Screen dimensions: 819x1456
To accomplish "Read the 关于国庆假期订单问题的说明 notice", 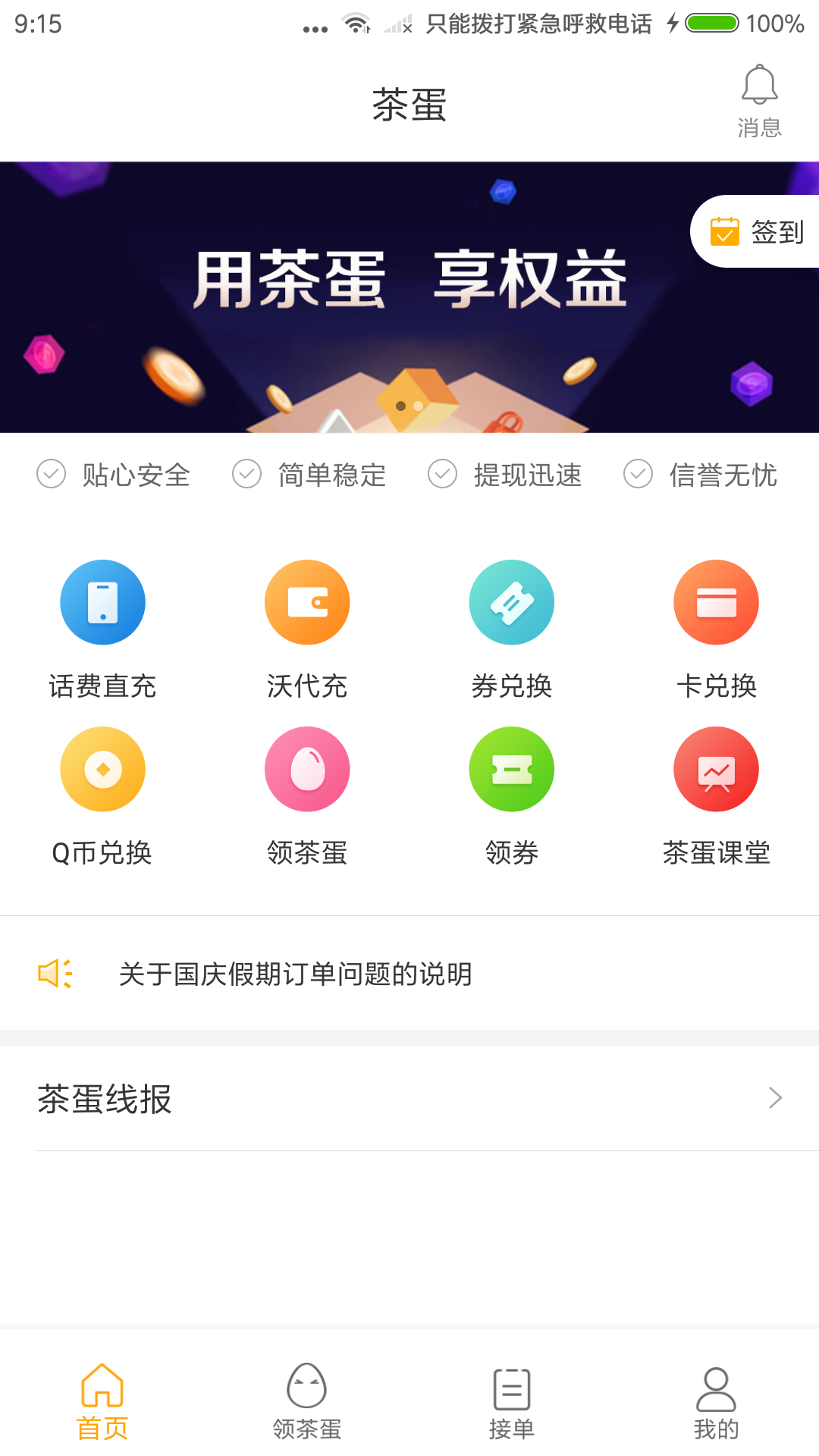I will coord(296,974).
